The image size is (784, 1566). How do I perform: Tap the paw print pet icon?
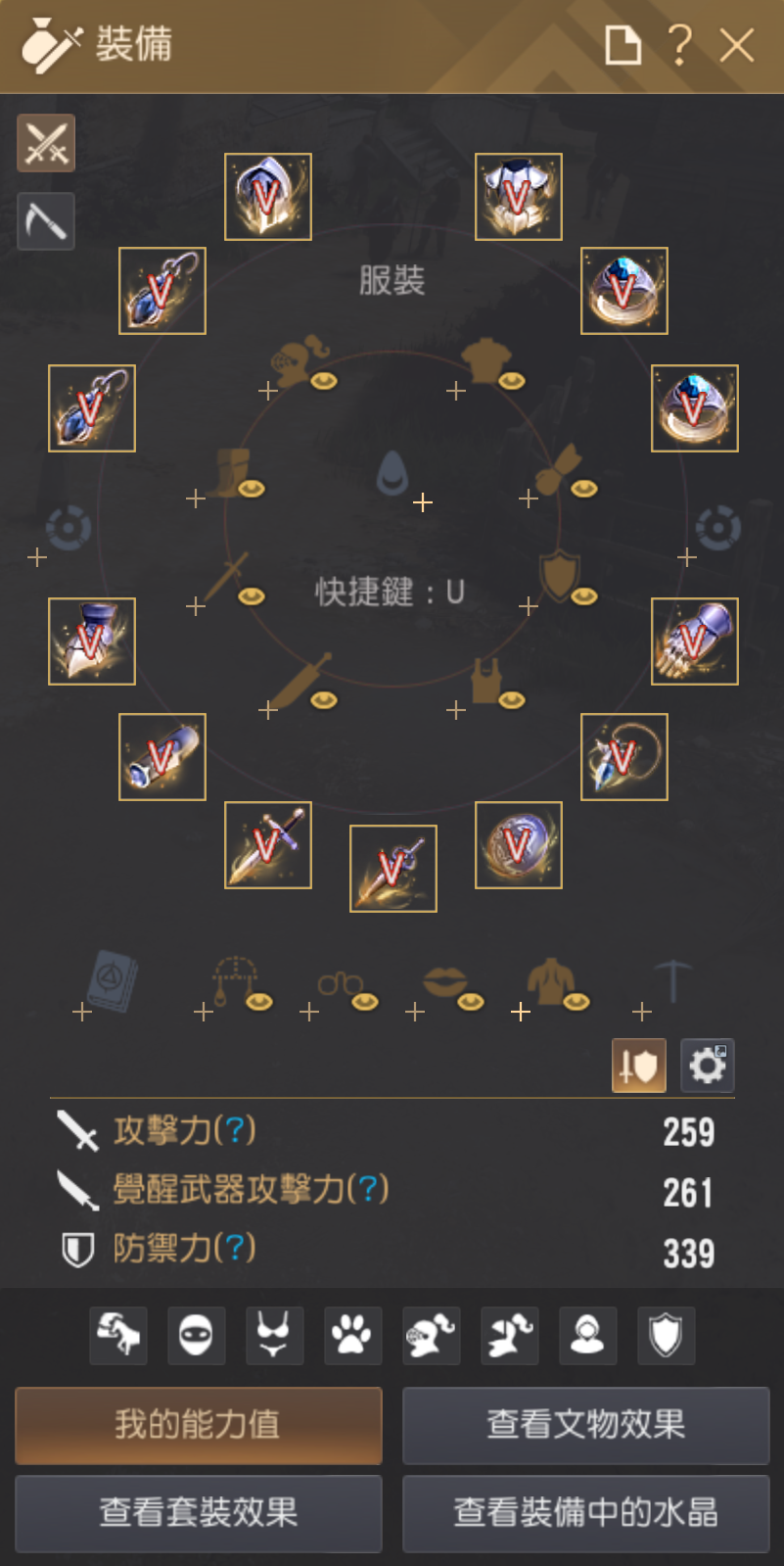pos(352,1335)
